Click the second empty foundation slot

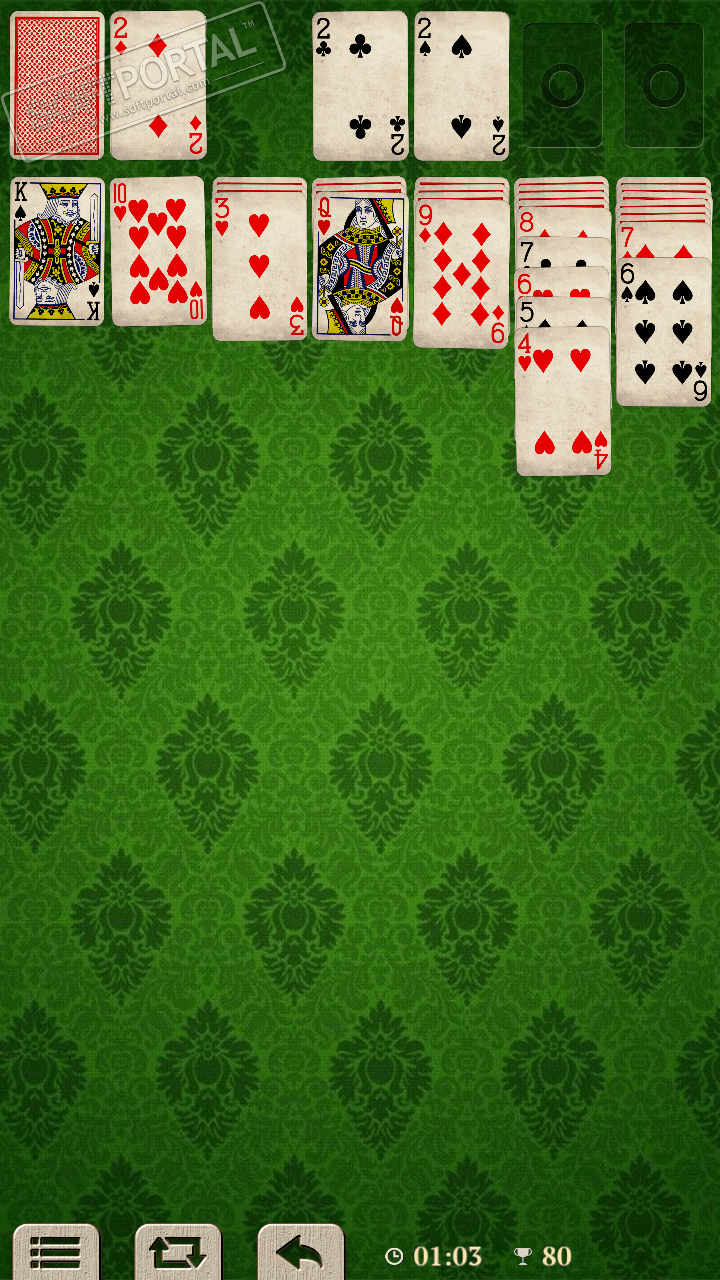pos(663,83)
